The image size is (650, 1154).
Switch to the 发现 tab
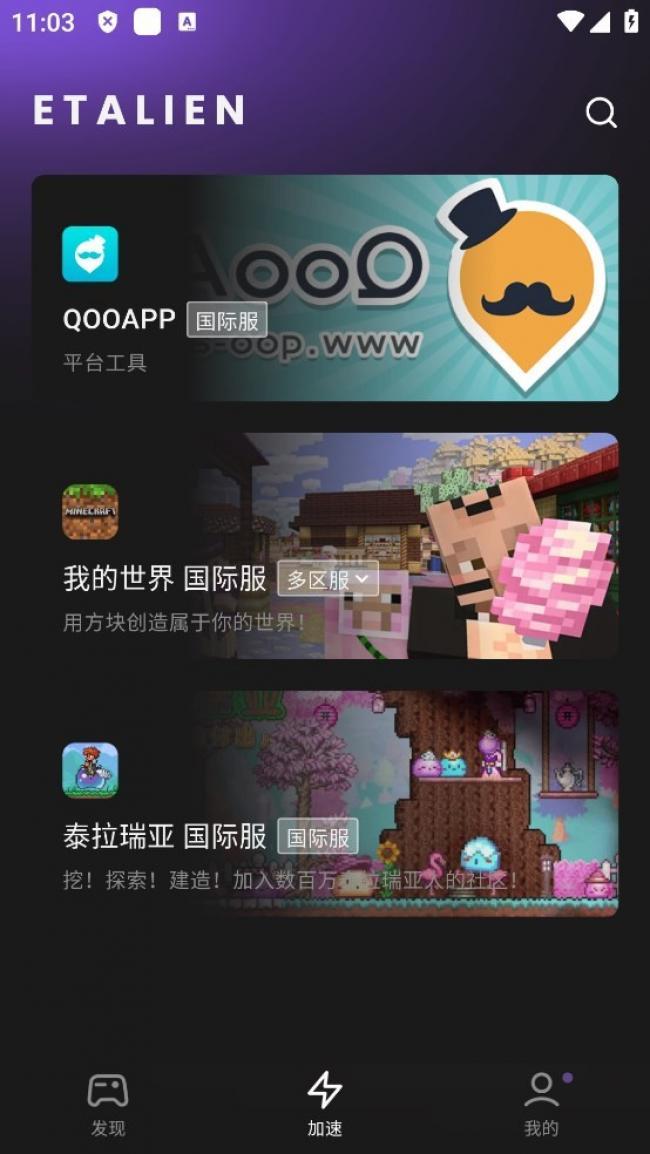(108, 1104)
